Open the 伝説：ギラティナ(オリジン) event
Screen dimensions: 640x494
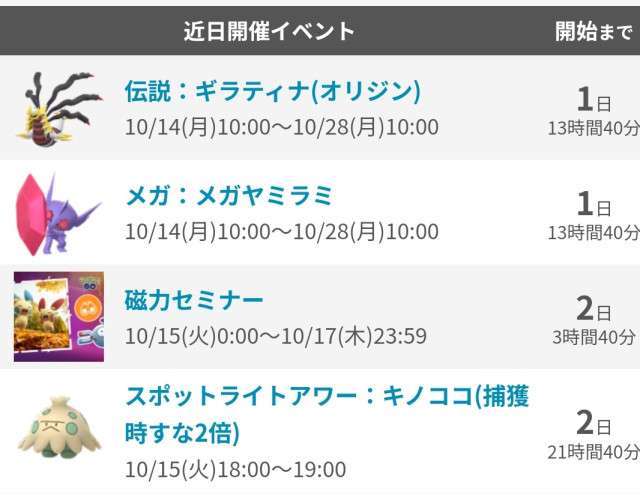tap(272, 92)
